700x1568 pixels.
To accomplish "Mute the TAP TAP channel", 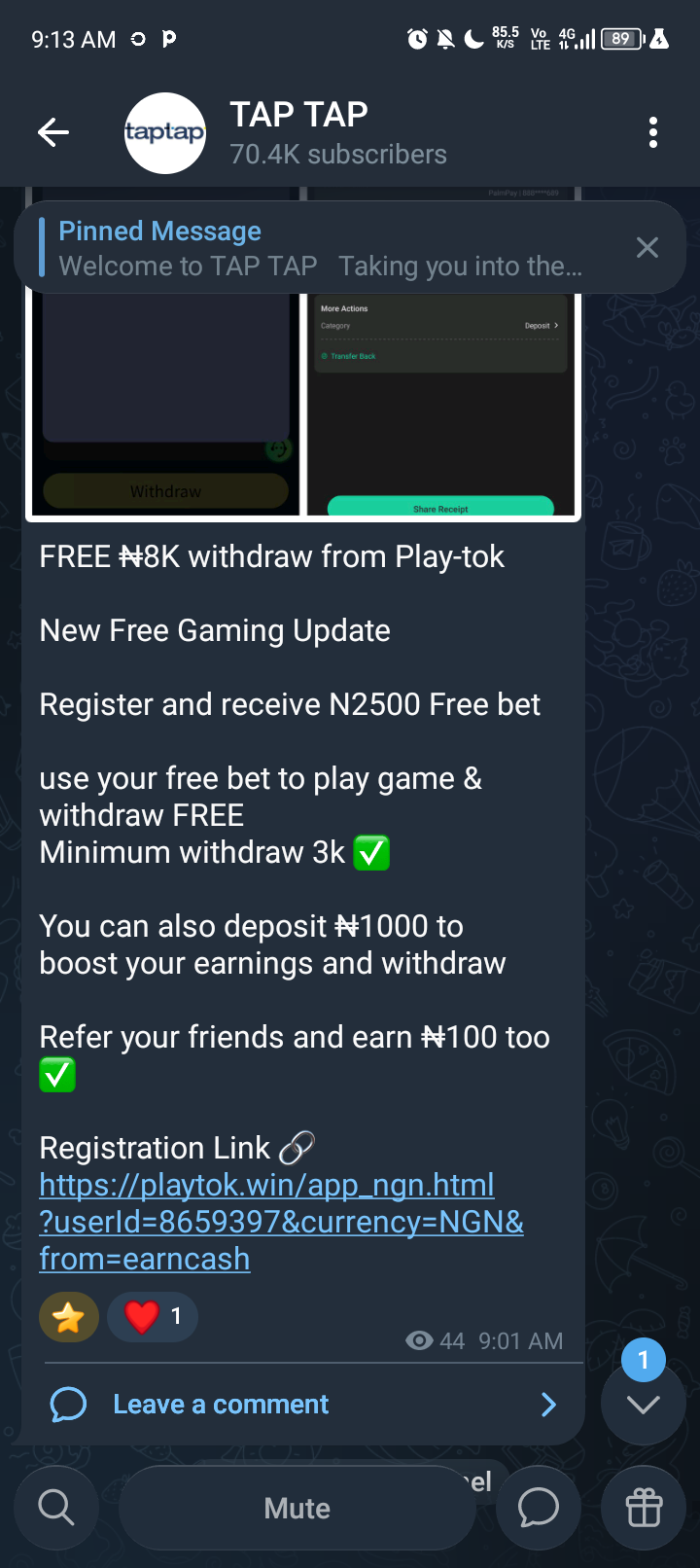I will 297,1508.
